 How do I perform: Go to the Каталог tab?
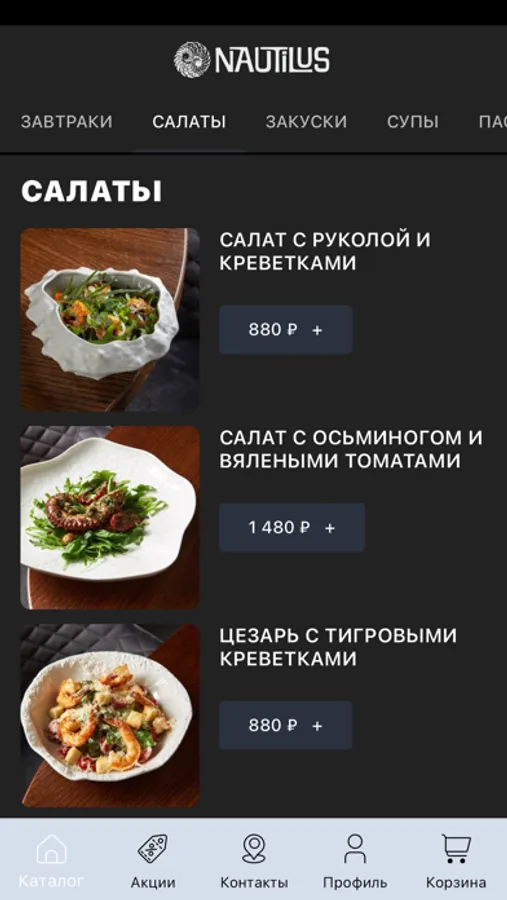(x=51, y=860)
